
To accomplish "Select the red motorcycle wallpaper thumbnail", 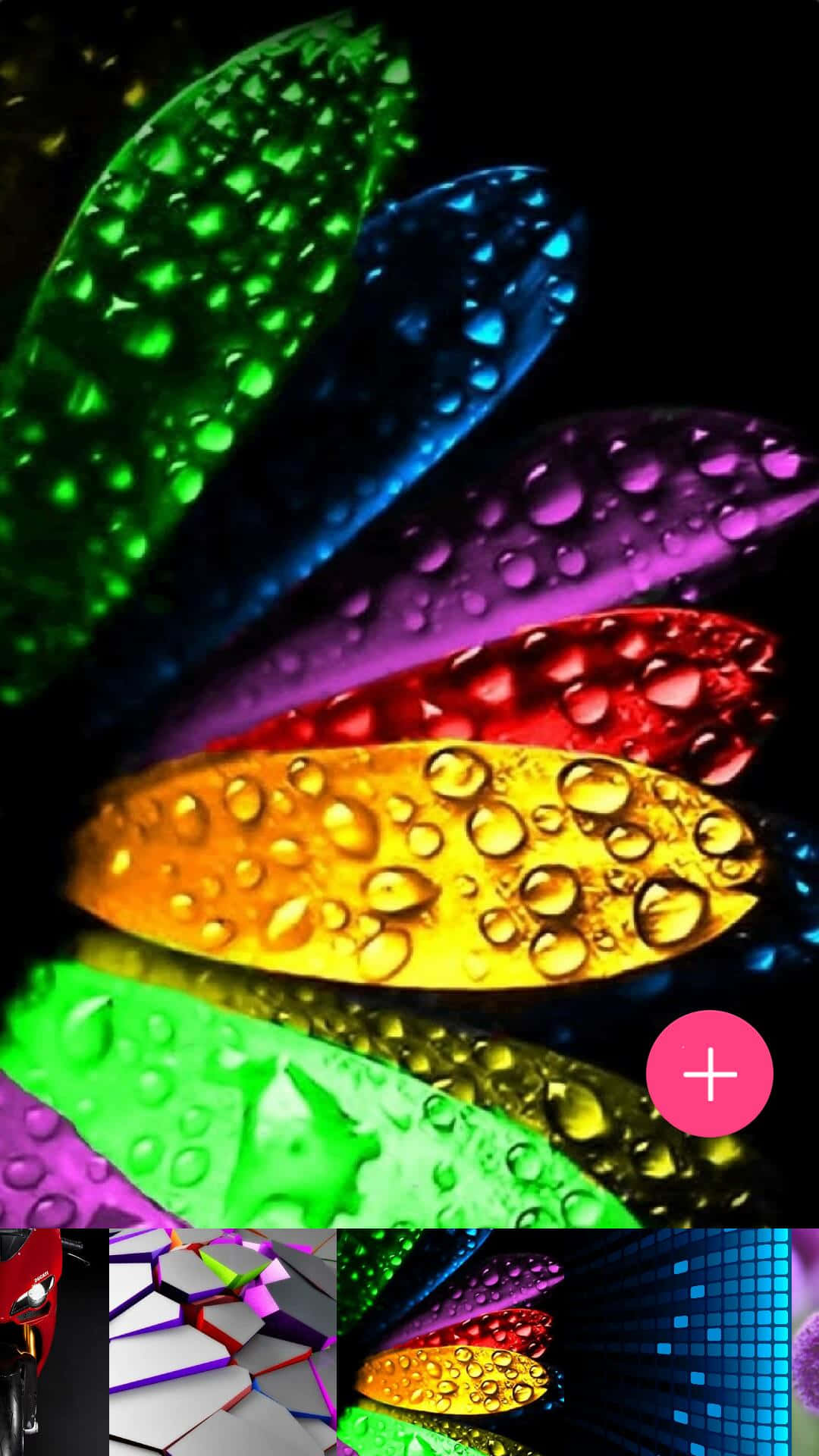I will (x=54, y=1342).
